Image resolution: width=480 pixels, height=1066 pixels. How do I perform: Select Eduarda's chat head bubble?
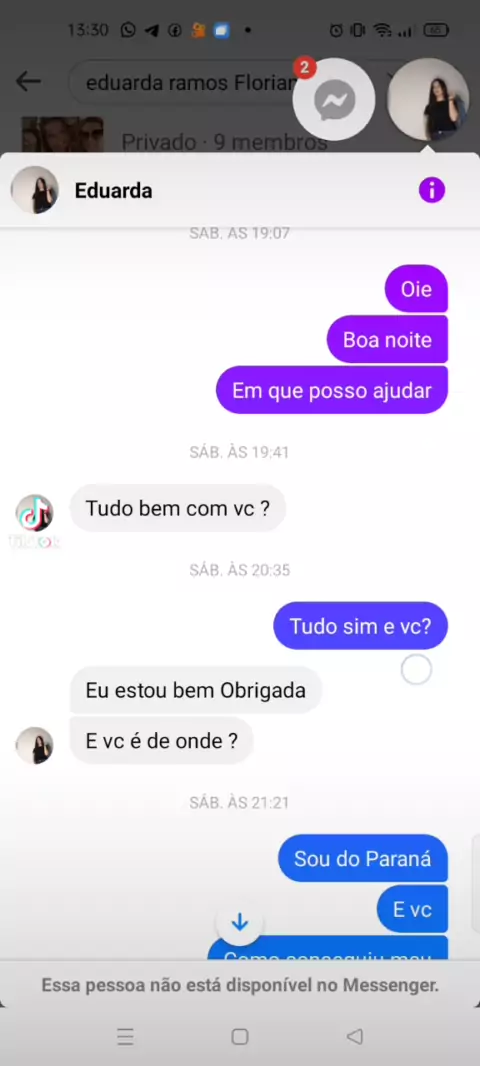(x=428, y=99)
